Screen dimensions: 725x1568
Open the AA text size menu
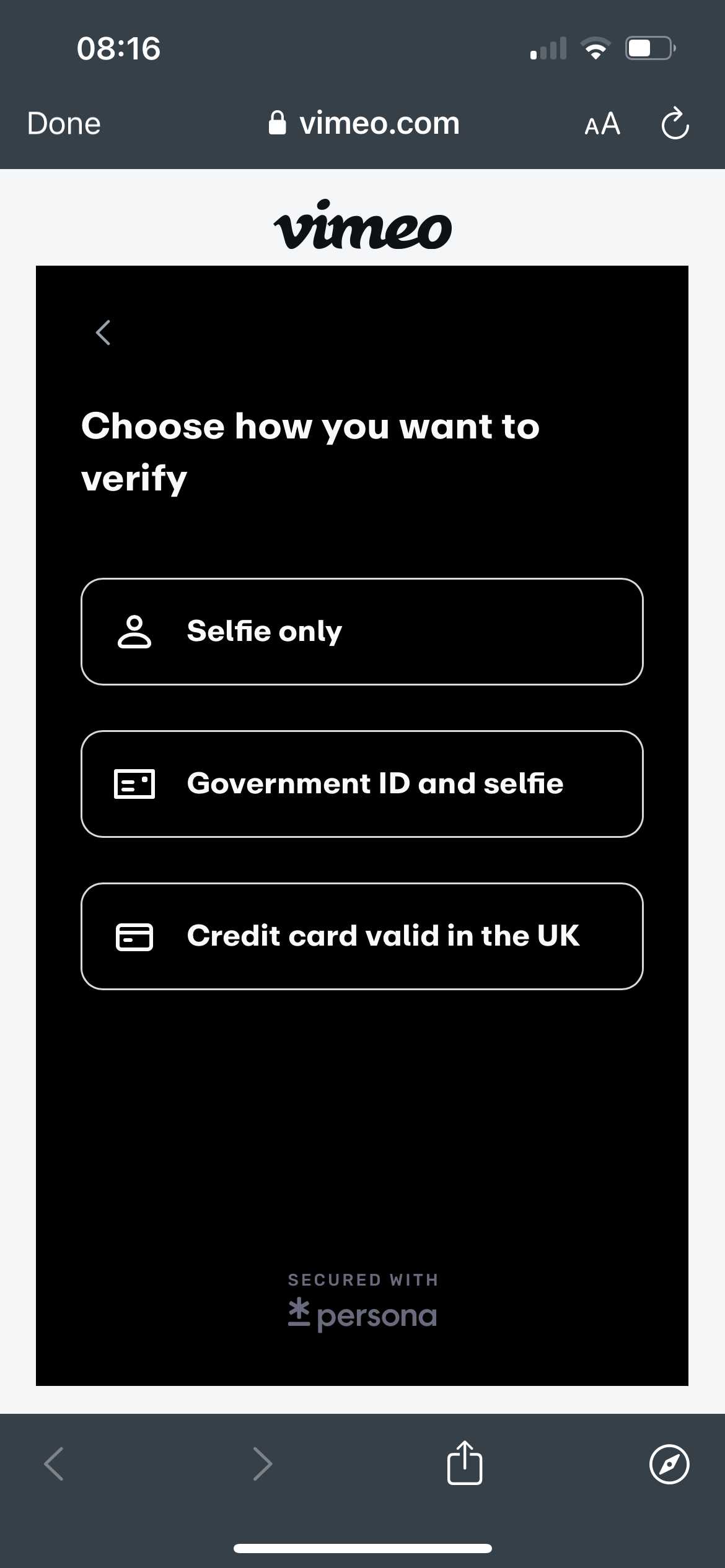[x=602, y=123]
